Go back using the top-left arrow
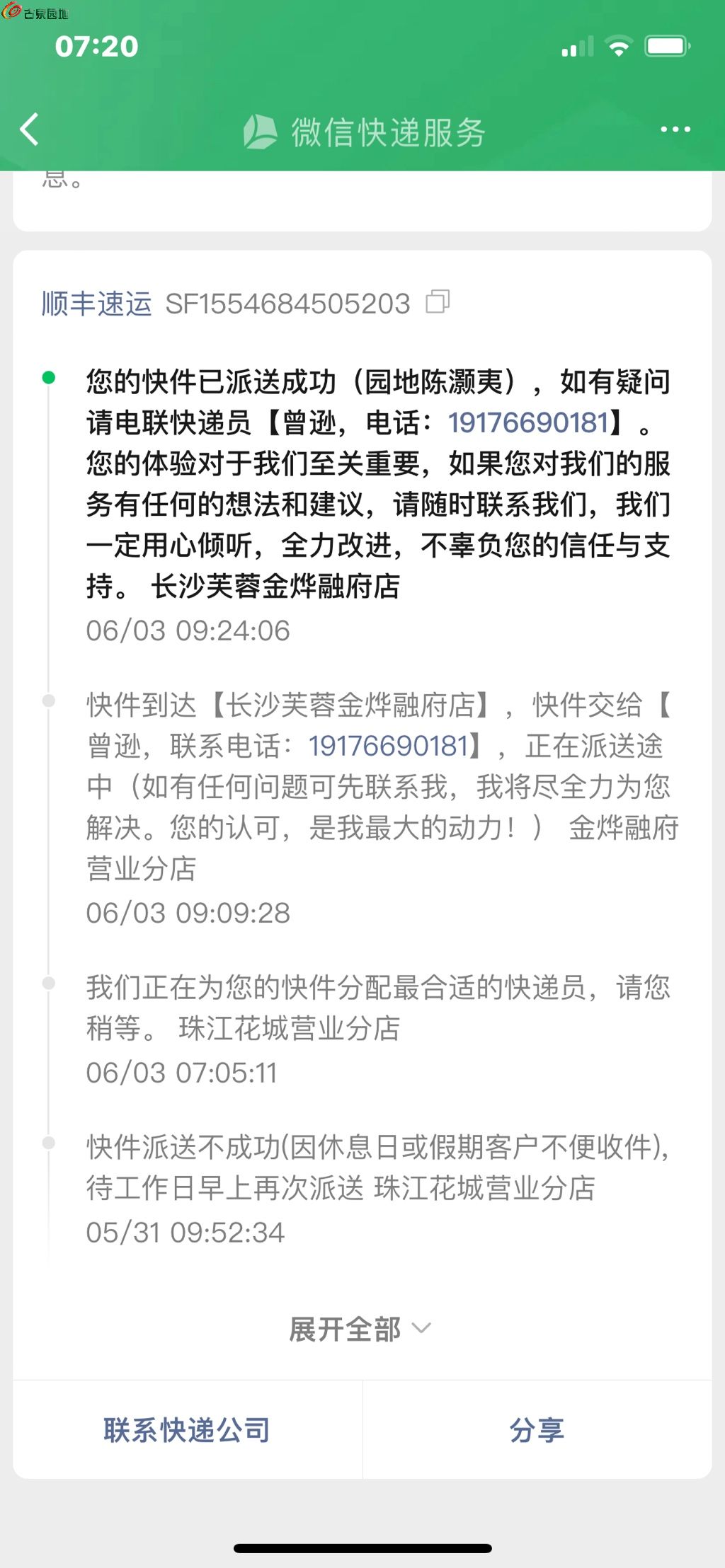 pyautogui.click(x=30, y=129)
